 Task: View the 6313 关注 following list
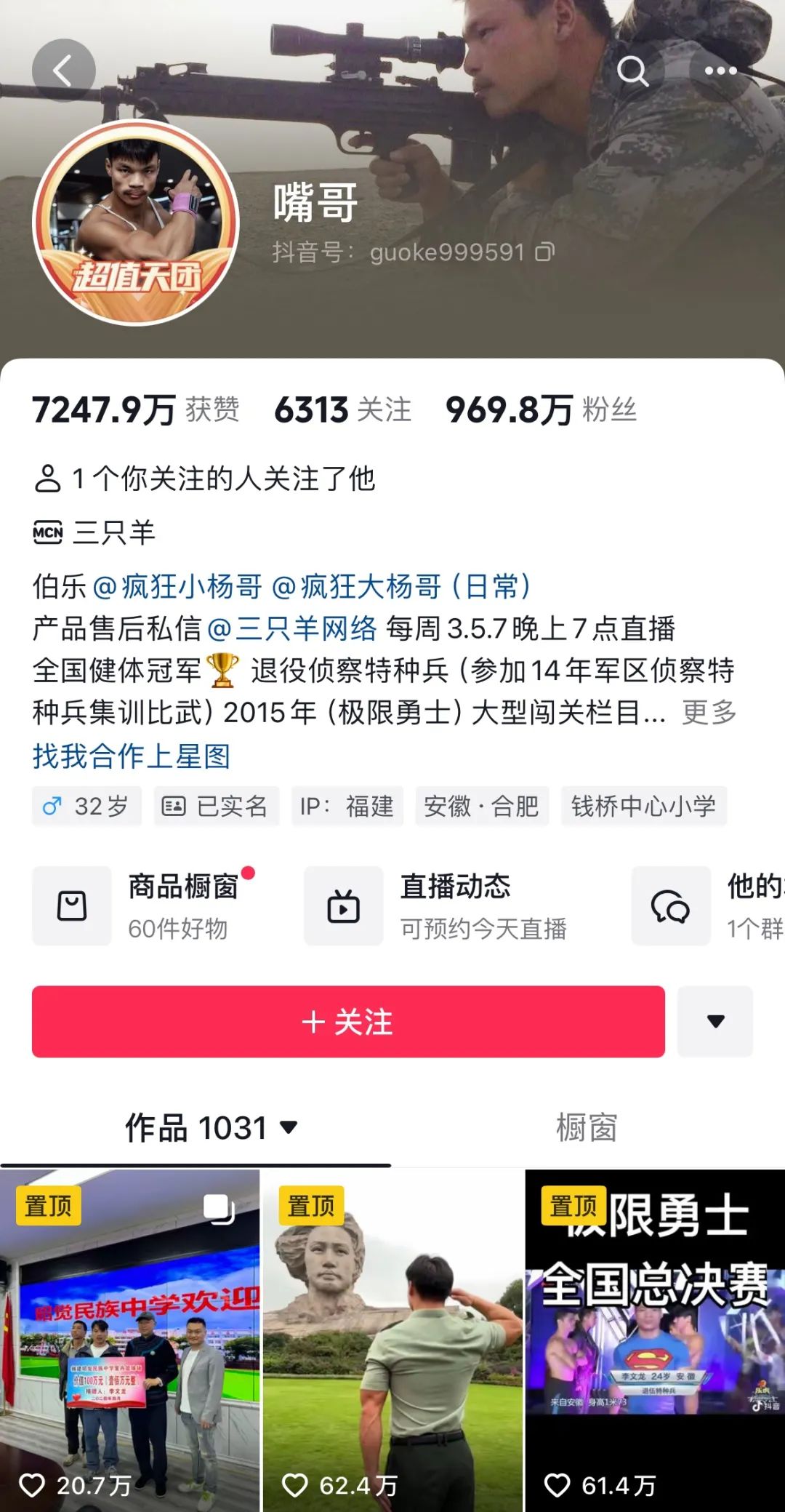(x=342, y=409)
